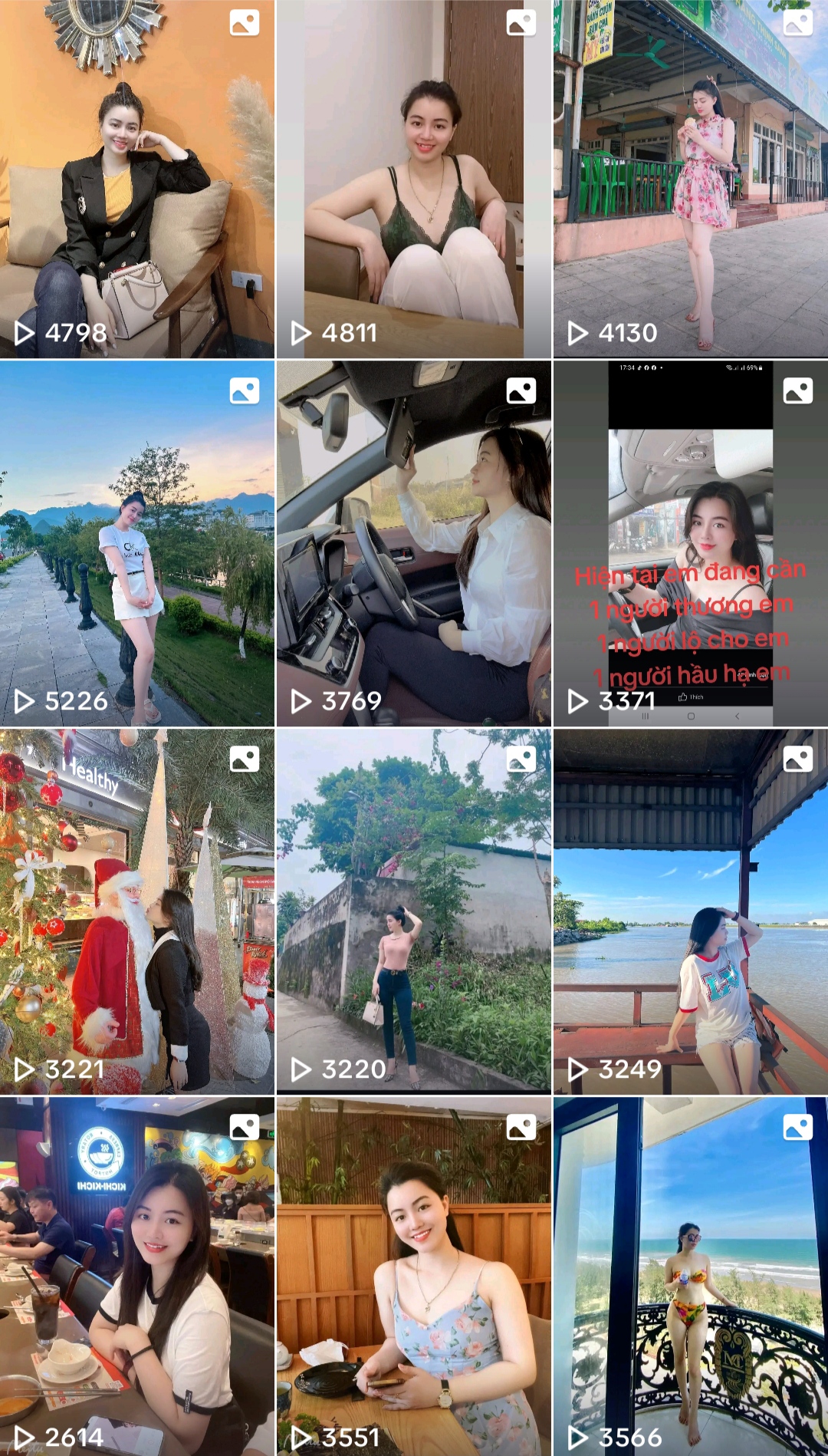This screenshot has height=1456, width=828.
Task: Open the post showing 3566 views
Action: click(x=690, y=1276)
